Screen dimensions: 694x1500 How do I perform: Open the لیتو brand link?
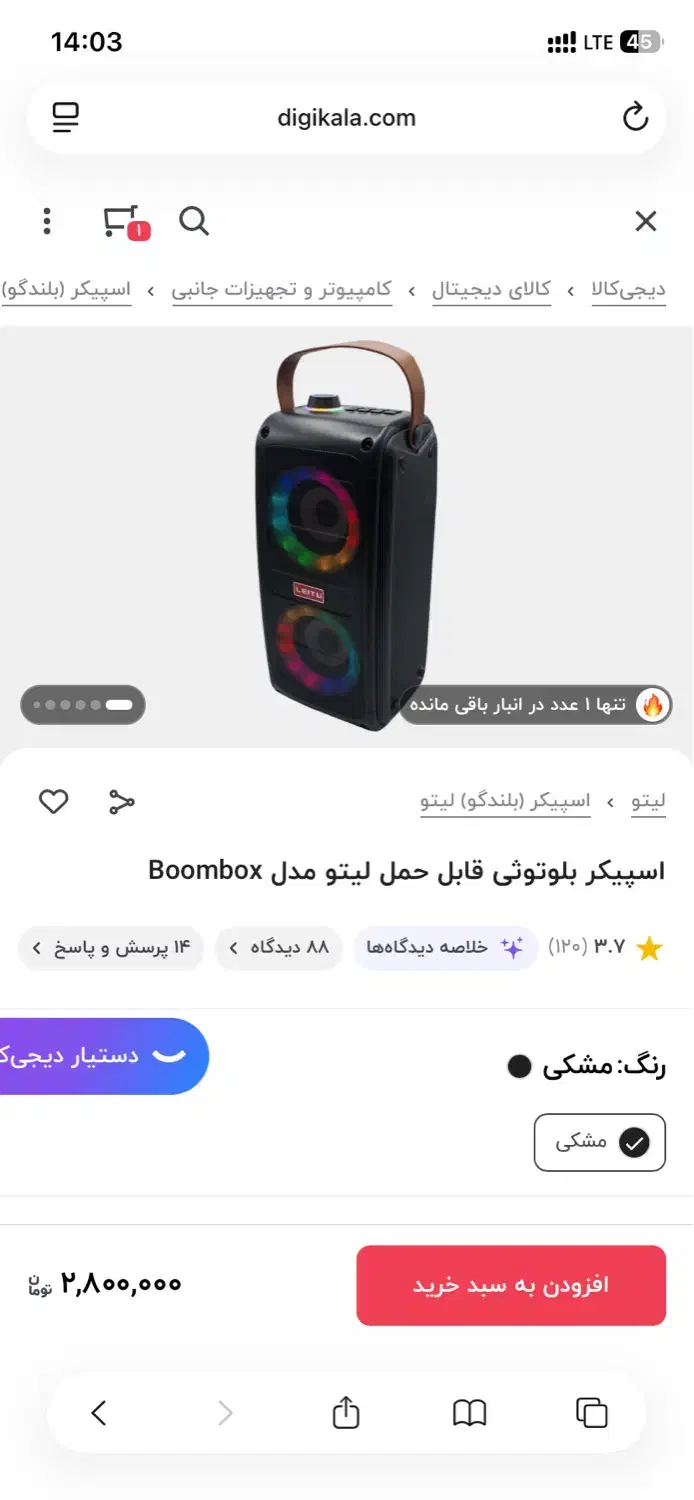649,801
